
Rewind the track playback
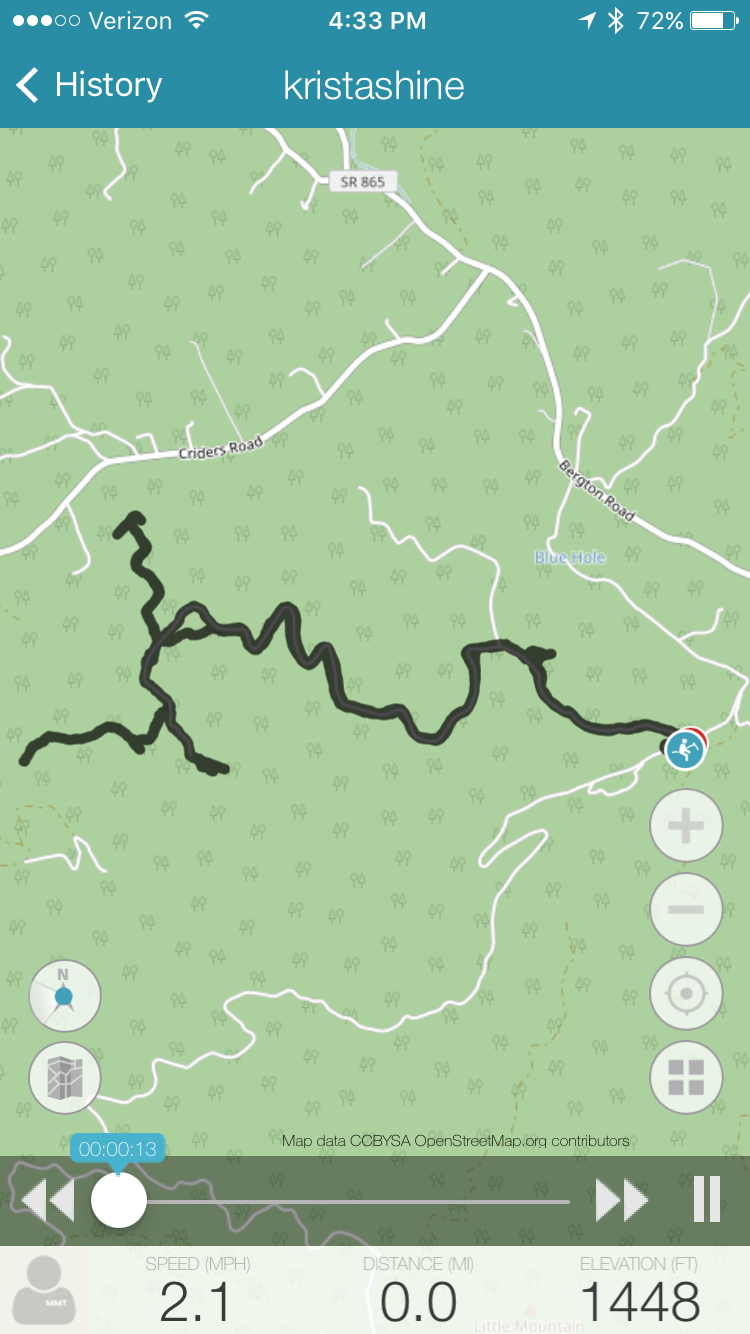click(x=47, y=1200)
